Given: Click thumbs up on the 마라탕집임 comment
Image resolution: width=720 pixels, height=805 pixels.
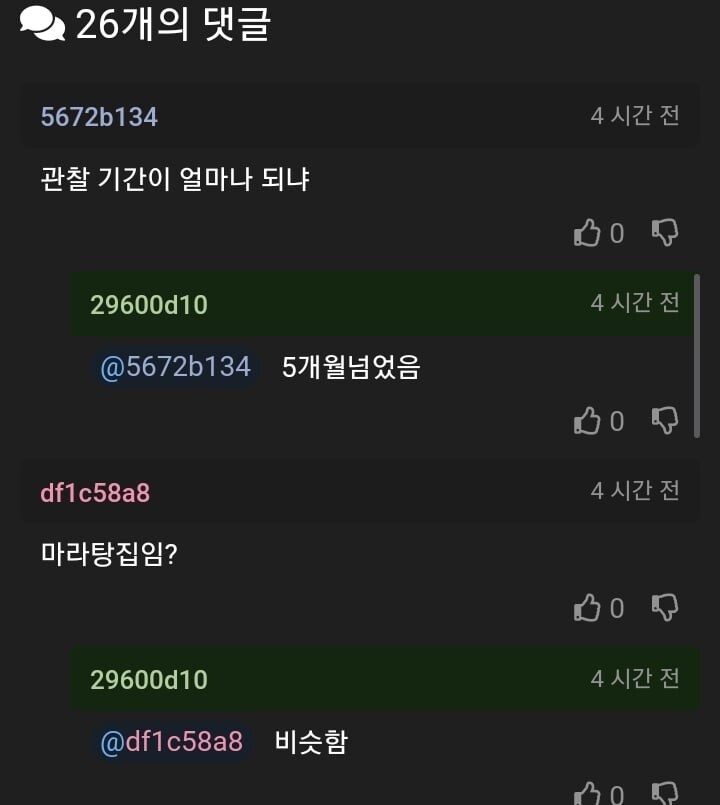Looking at the screenshot, I should point(588,608).
